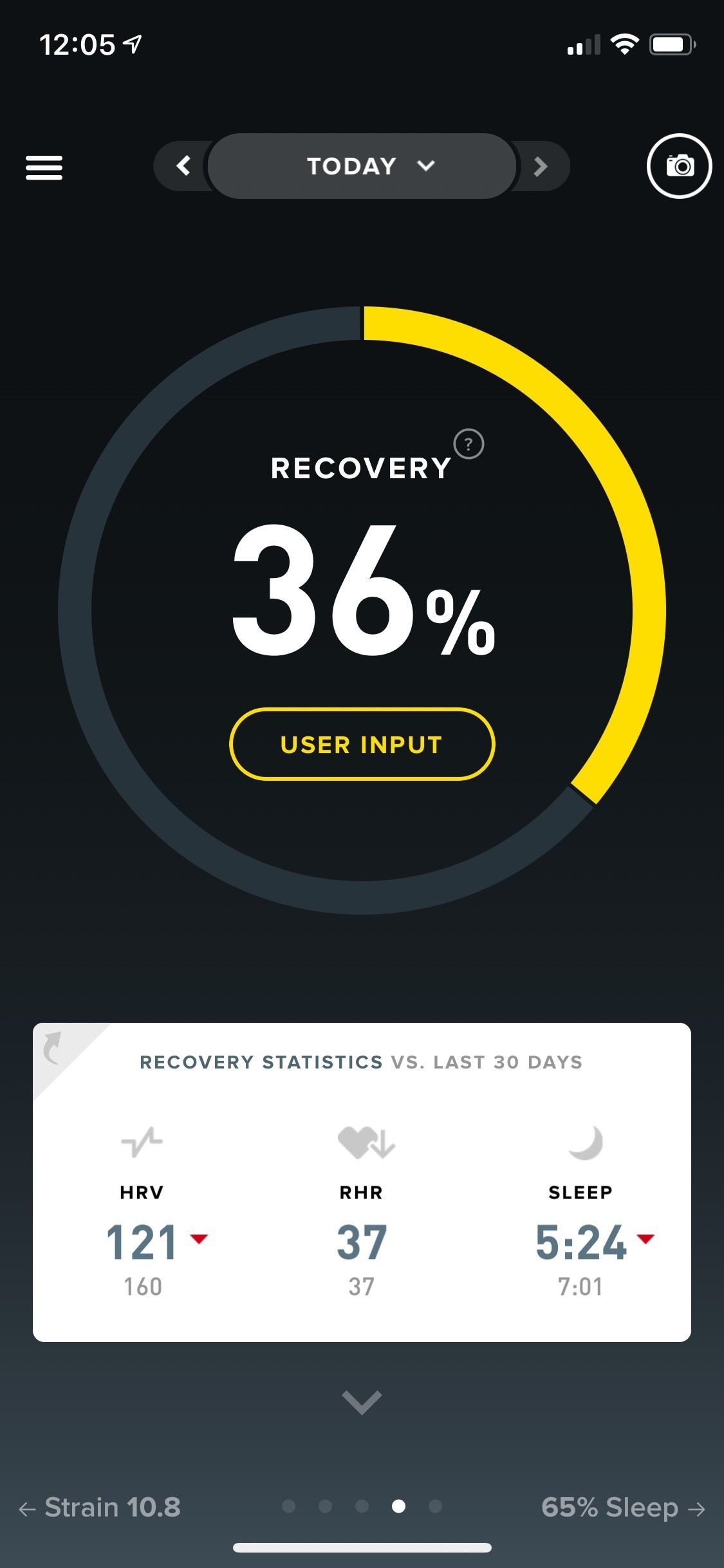Go to the previous day
This screenshot has height=1568, width=724.
click(183, 166)
